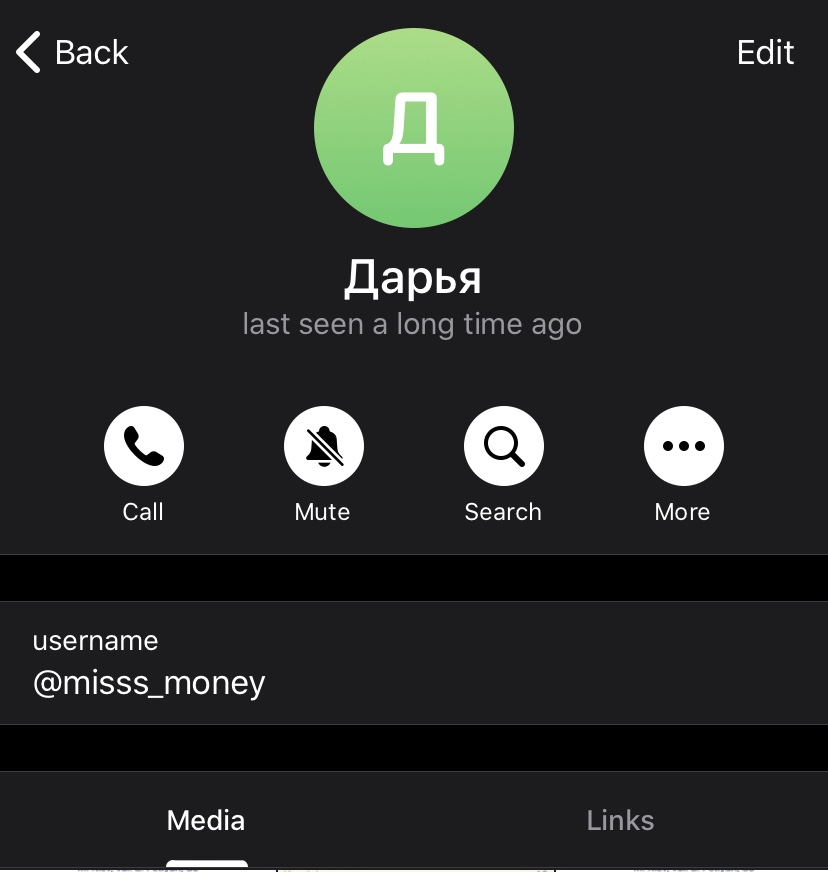Start a voice call with Дарья
Image resolution: width=828 pixels, height=872 pixels.
point(143,446)
